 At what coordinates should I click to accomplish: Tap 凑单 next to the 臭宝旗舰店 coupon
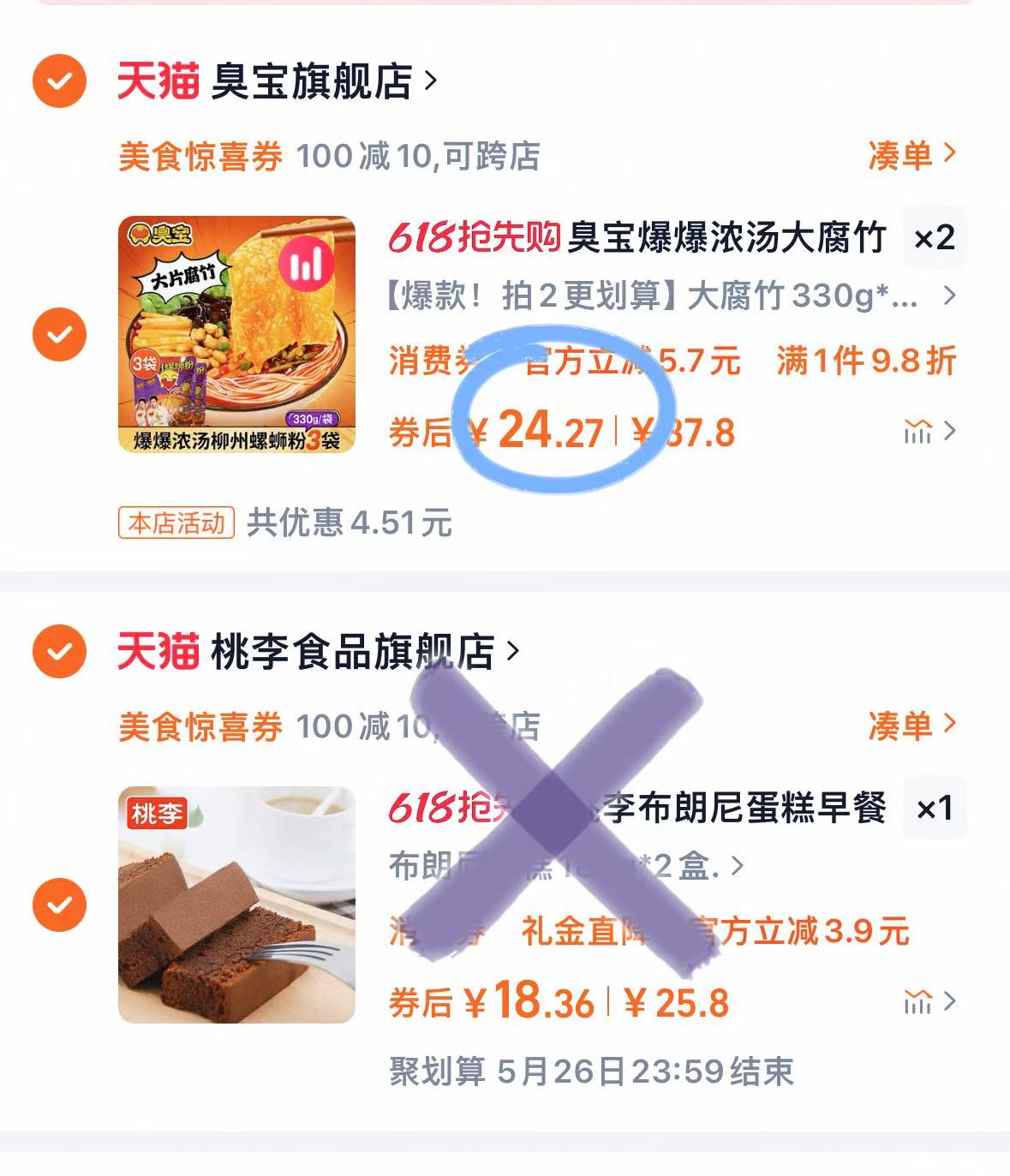(911, 155)
